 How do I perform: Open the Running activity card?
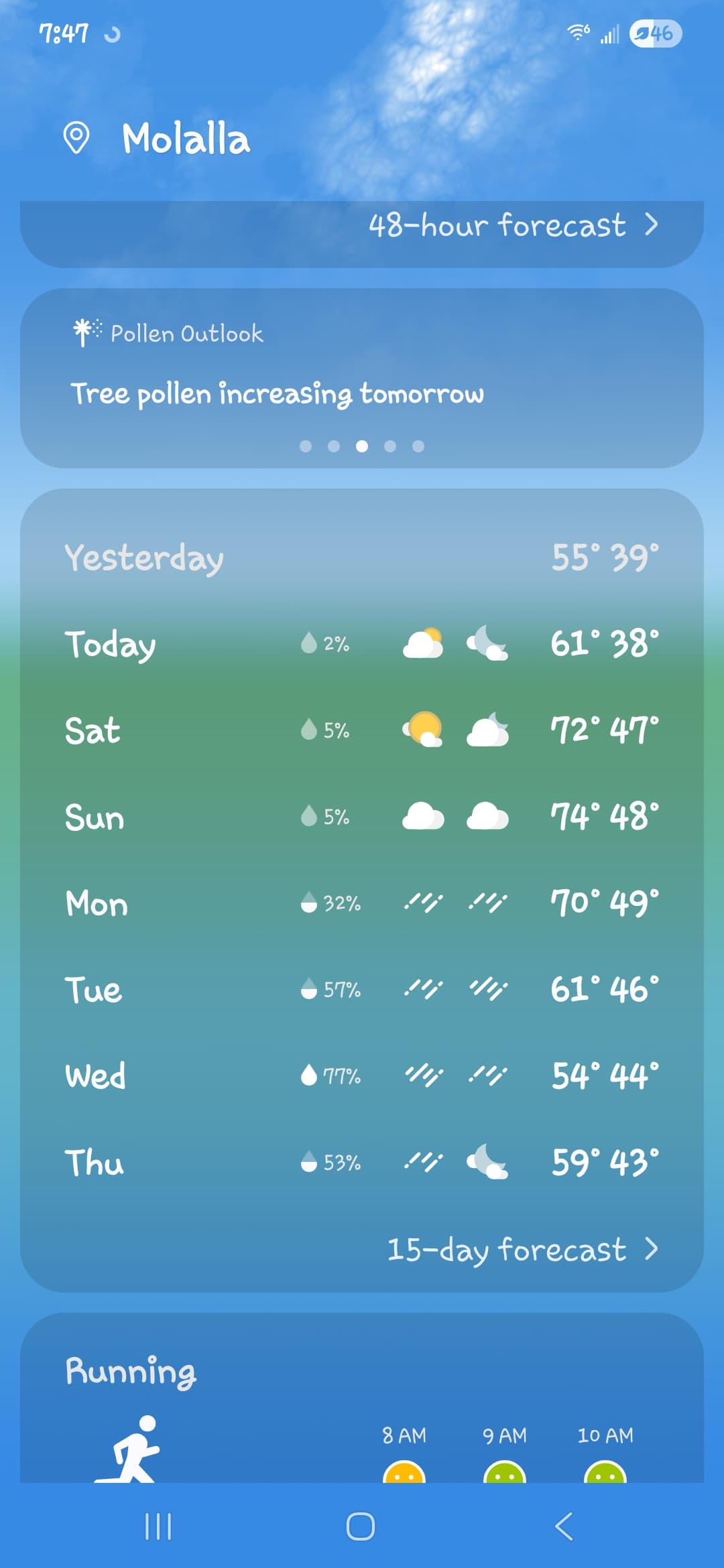coord(362,1400)
